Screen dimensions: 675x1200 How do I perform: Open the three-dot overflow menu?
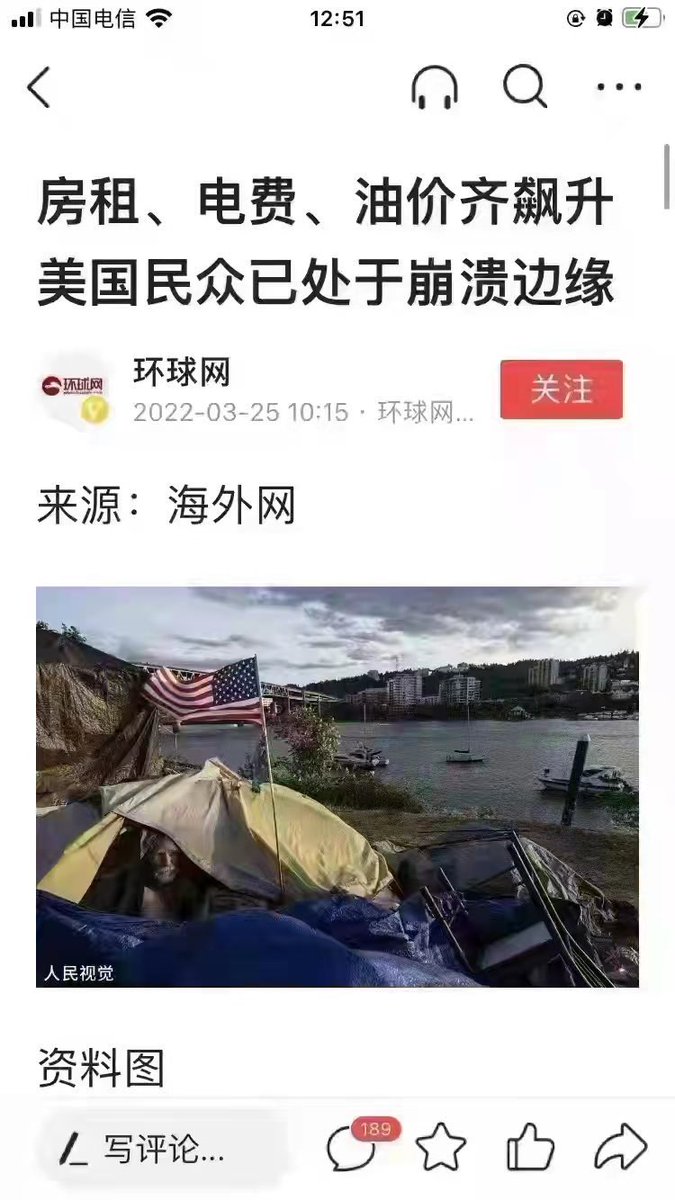(x=619, y=88)
